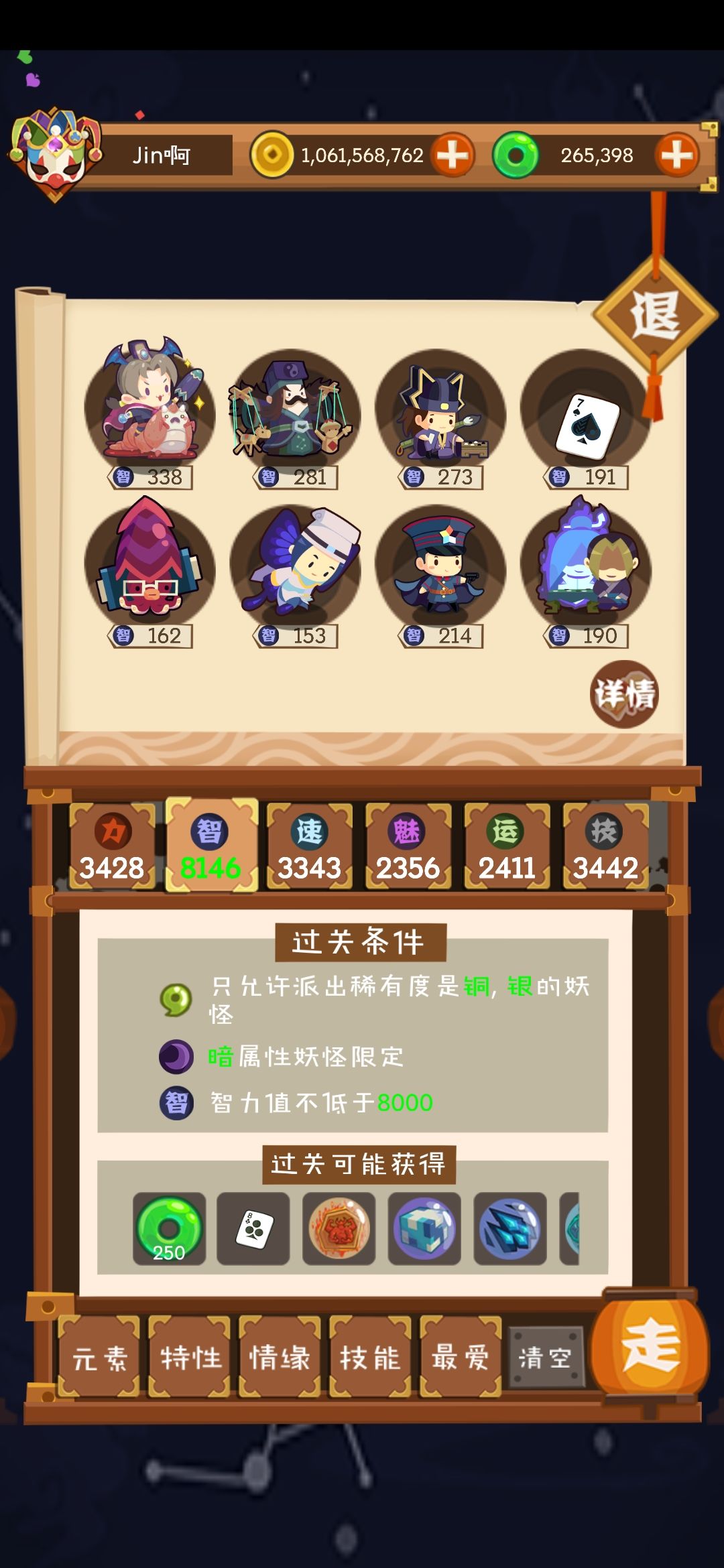
Task: Expand the 特性 filter options
Action: click(x=188, y=1356)
